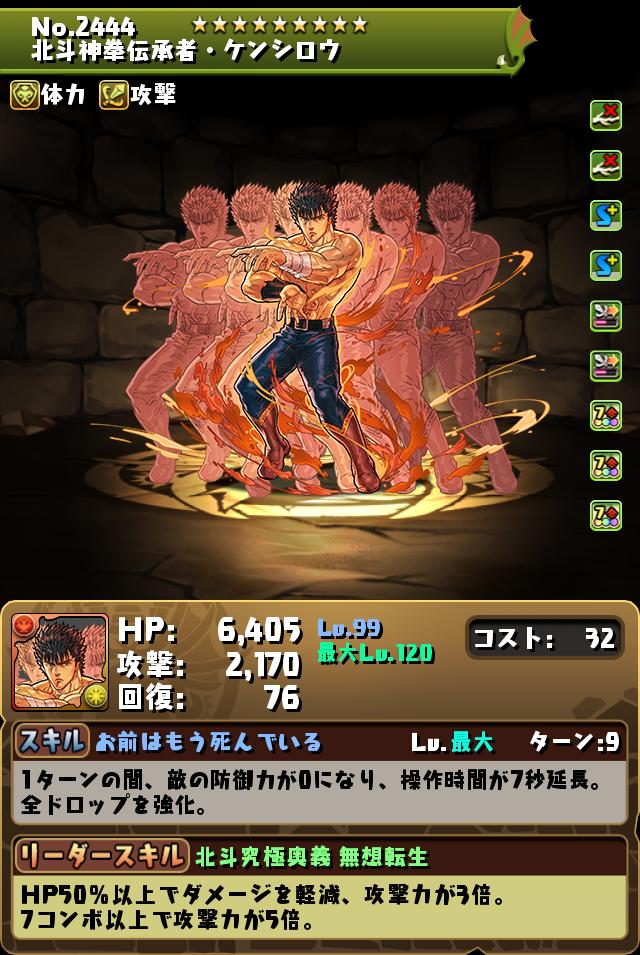Image resolution: width=640 pixels, height=955 pixels.
Task: View the 北斗究極奥義 無想転生 leader skill
Action: [312, 856]
